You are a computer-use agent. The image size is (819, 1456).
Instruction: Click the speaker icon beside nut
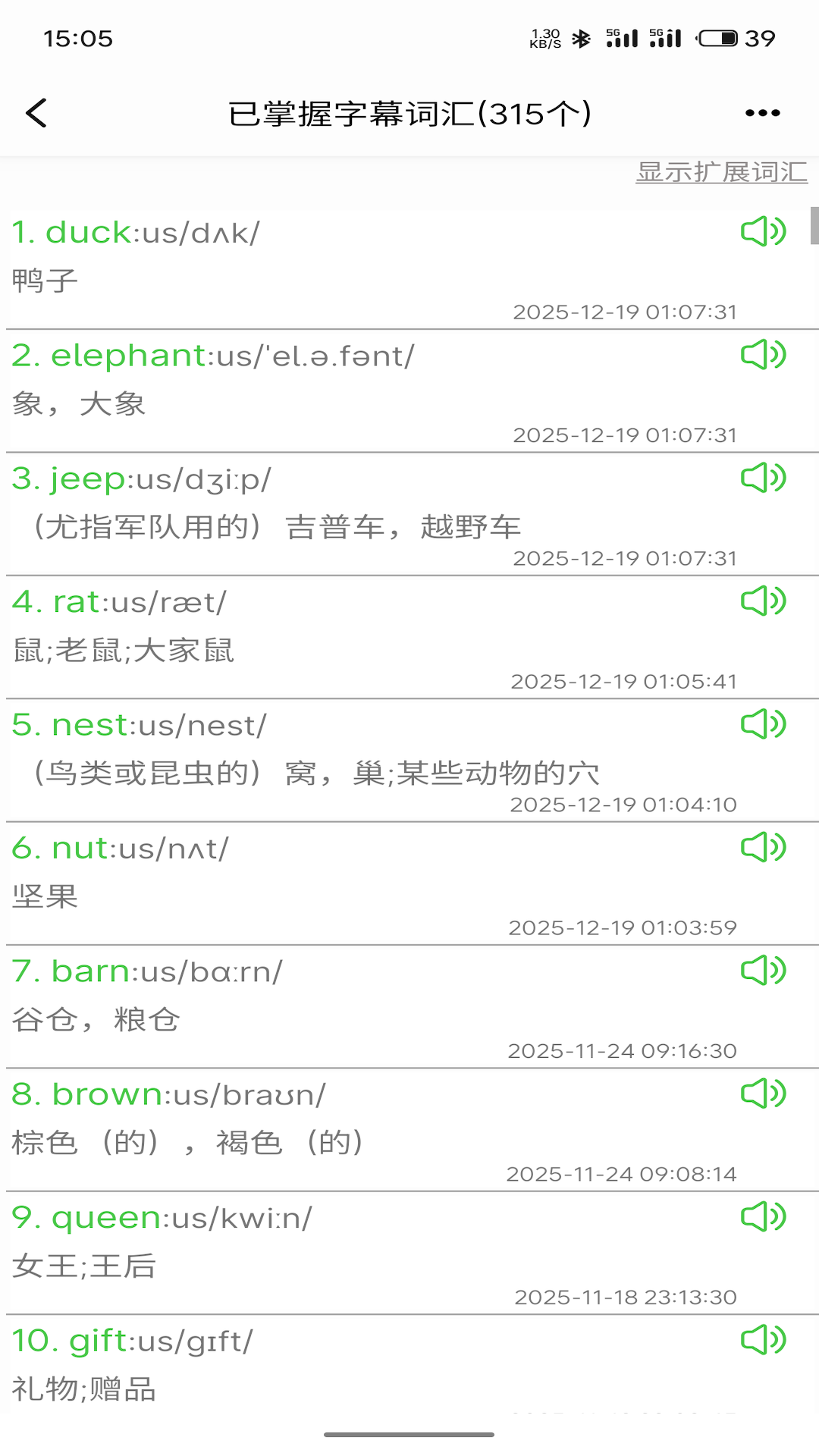762,847
